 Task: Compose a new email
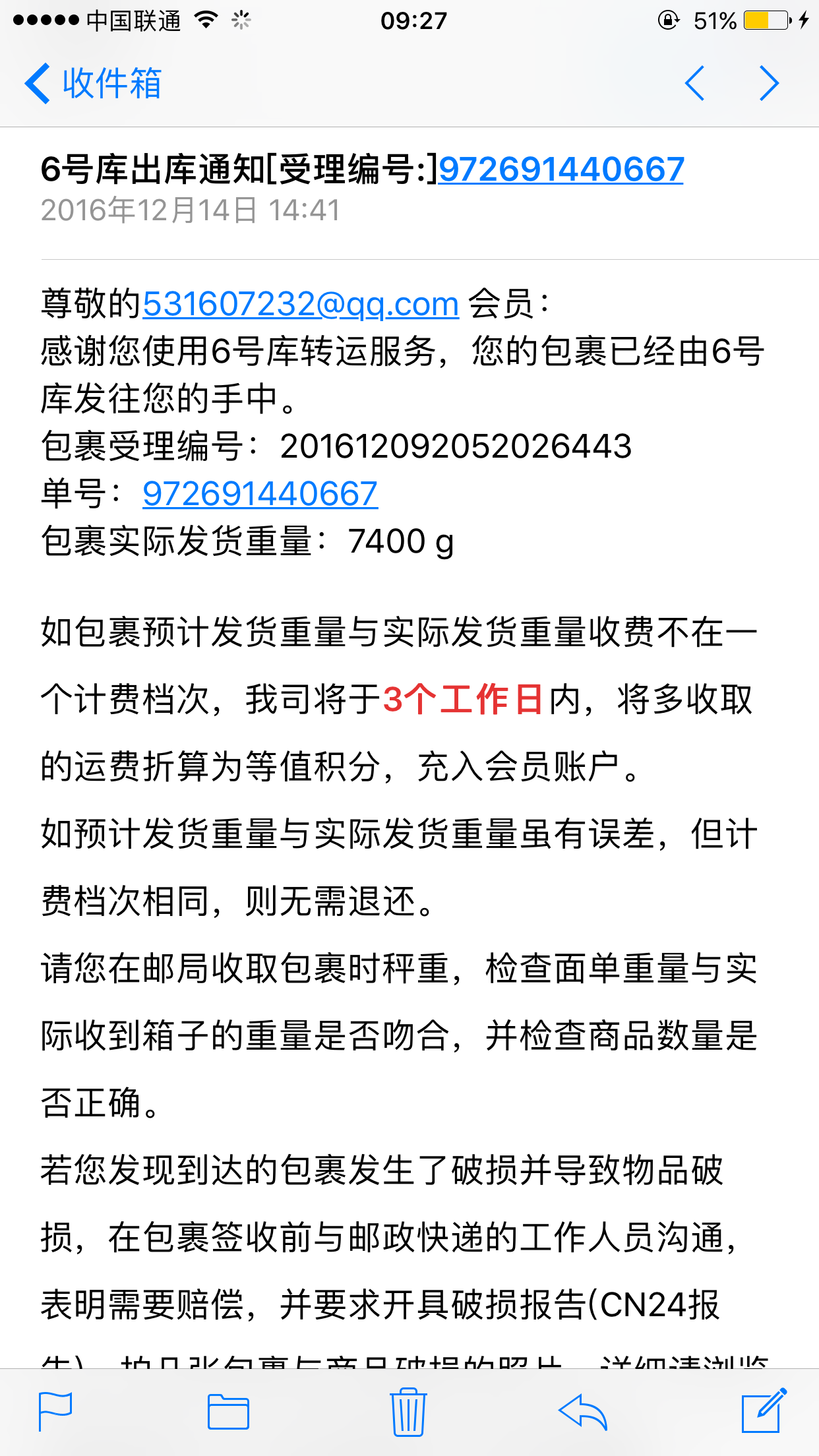click(764, 1410)
